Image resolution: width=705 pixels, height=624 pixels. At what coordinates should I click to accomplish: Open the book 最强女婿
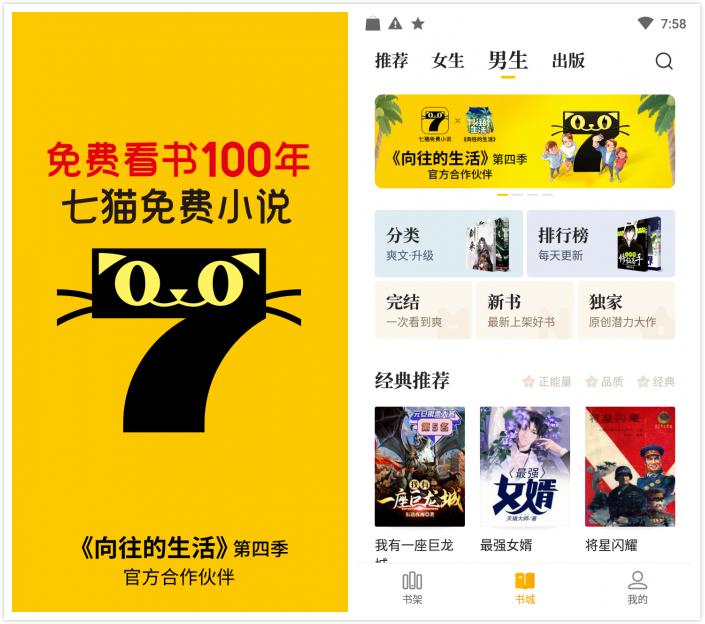(524, 467)
